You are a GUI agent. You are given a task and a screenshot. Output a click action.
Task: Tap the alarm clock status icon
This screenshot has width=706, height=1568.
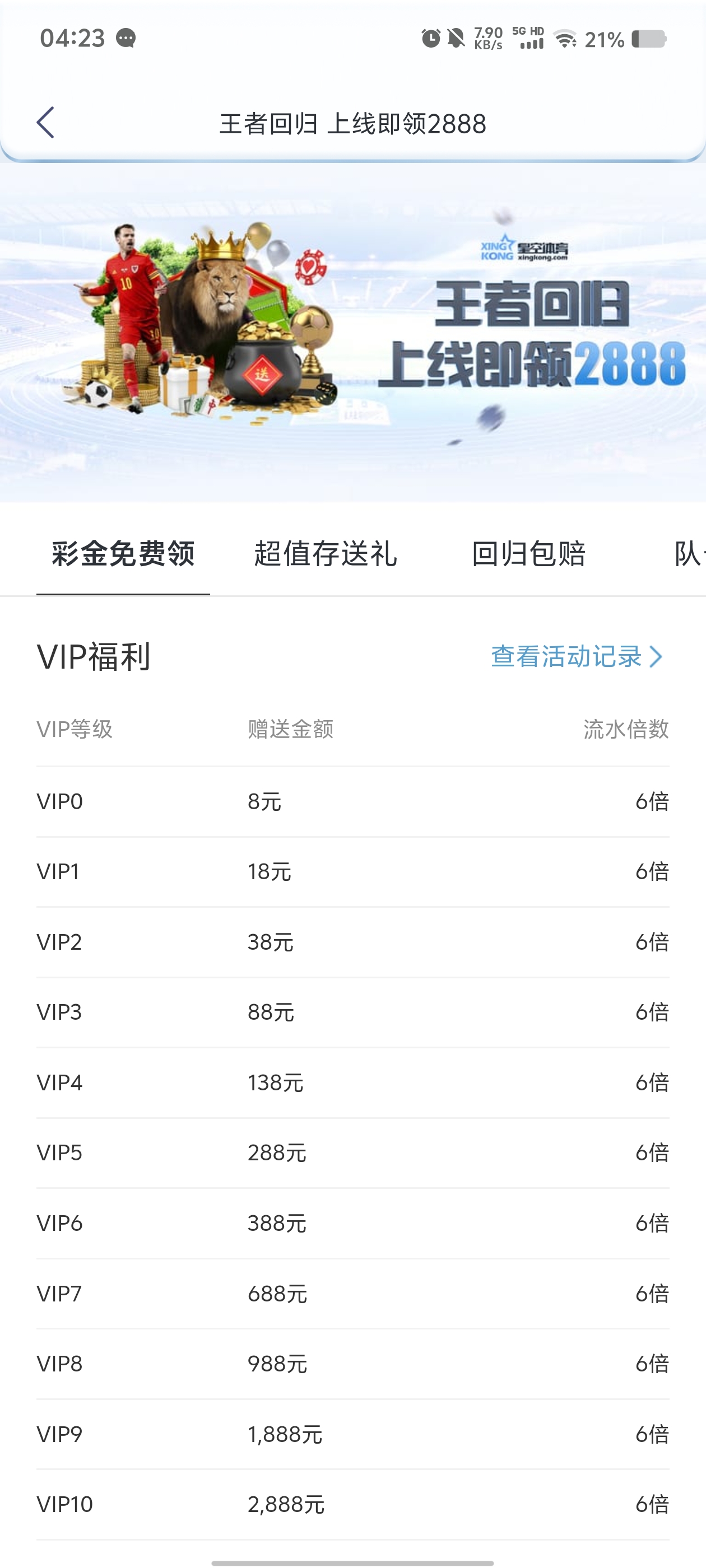click(x=430, y=39)
